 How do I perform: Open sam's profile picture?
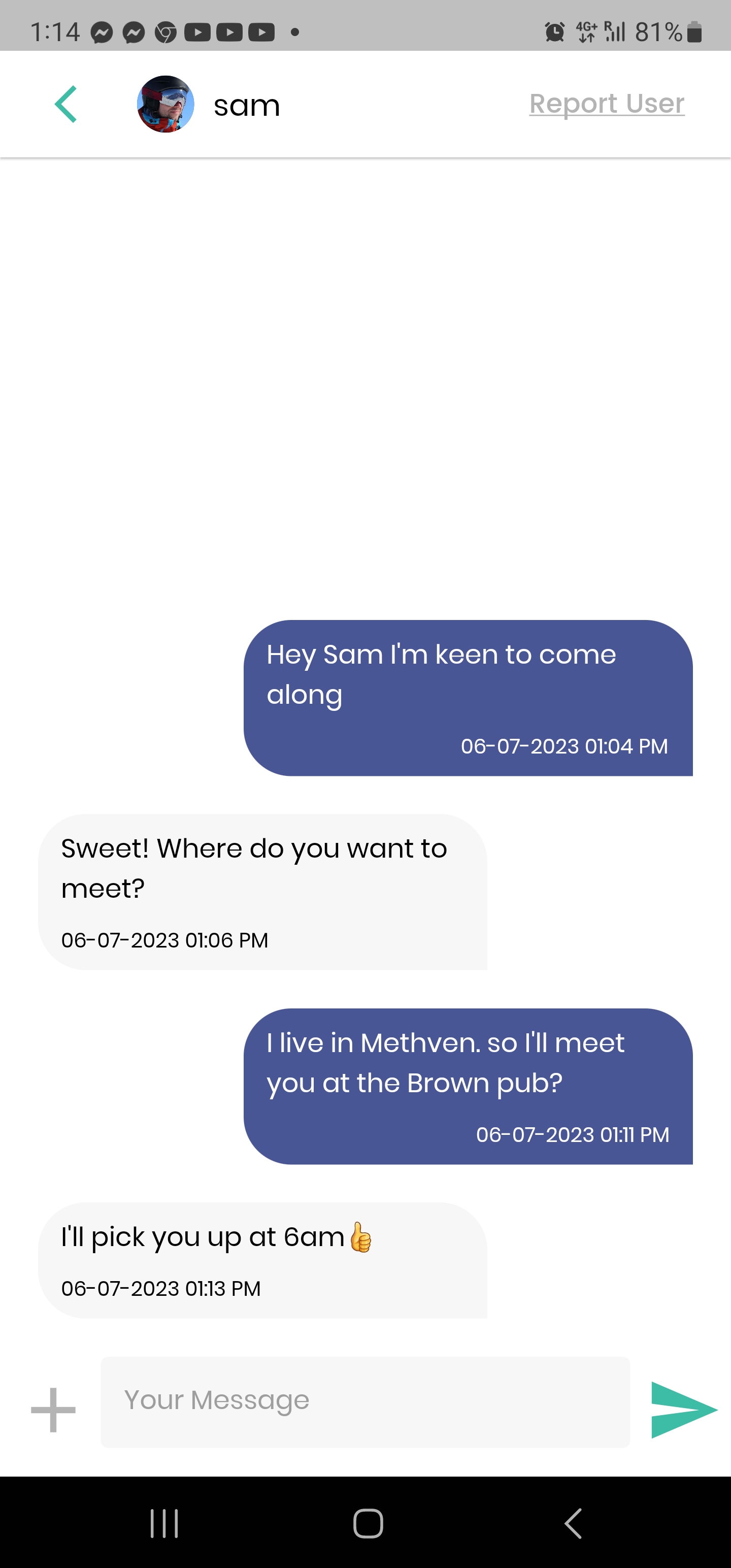pos(165,104)
